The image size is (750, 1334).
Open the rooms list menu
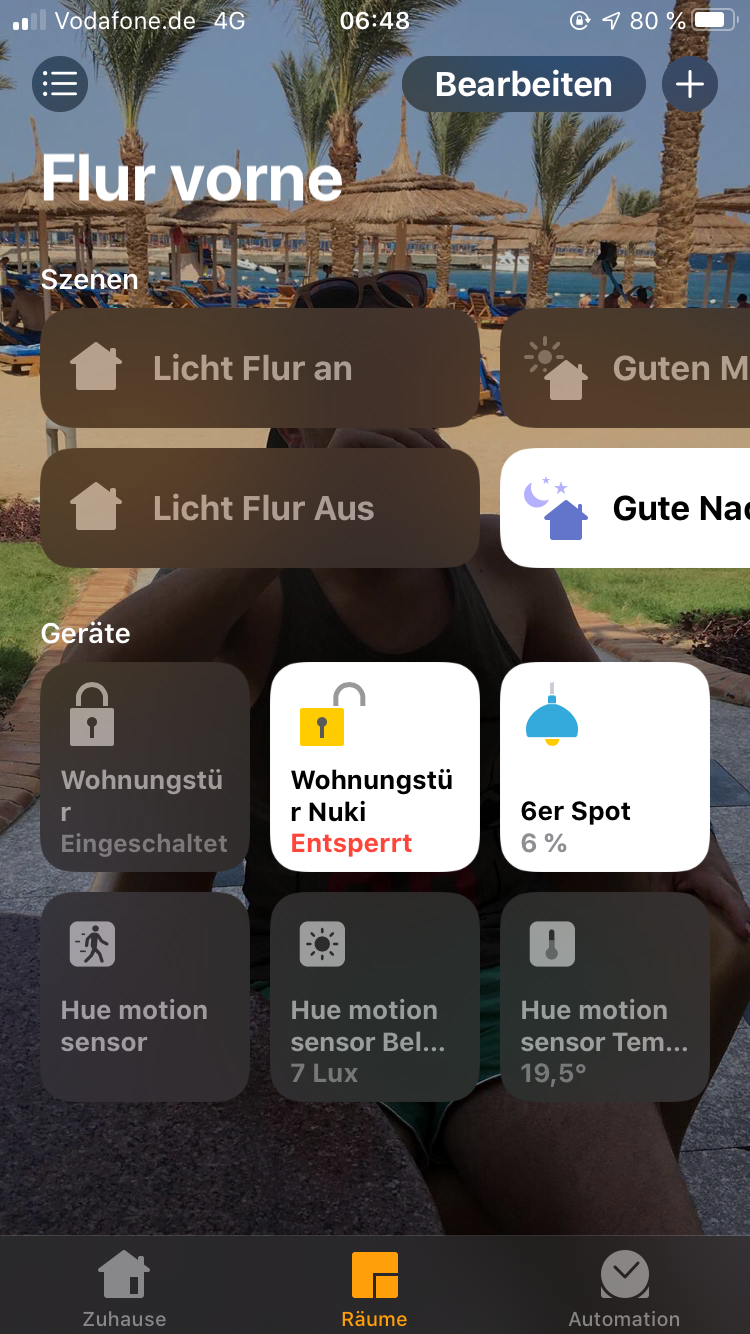[60, 84]
